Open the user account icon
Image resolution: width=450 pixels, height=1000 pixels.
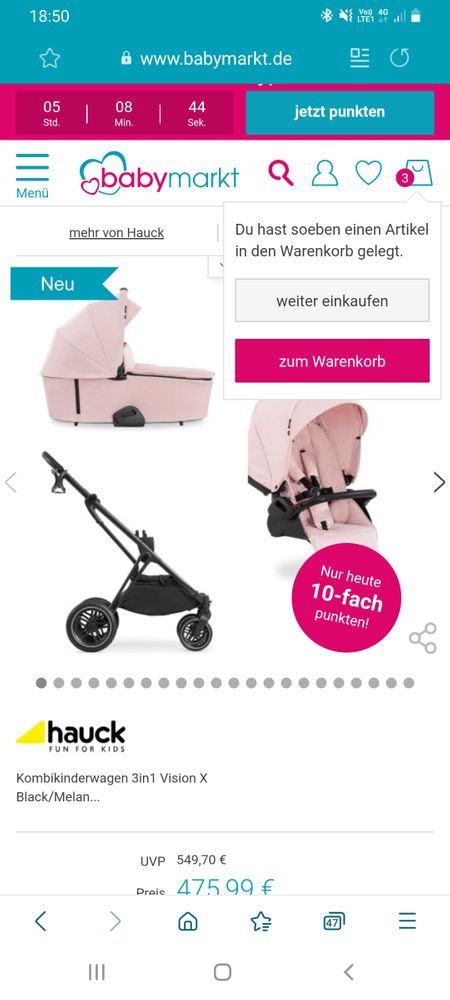coord(324,173)
